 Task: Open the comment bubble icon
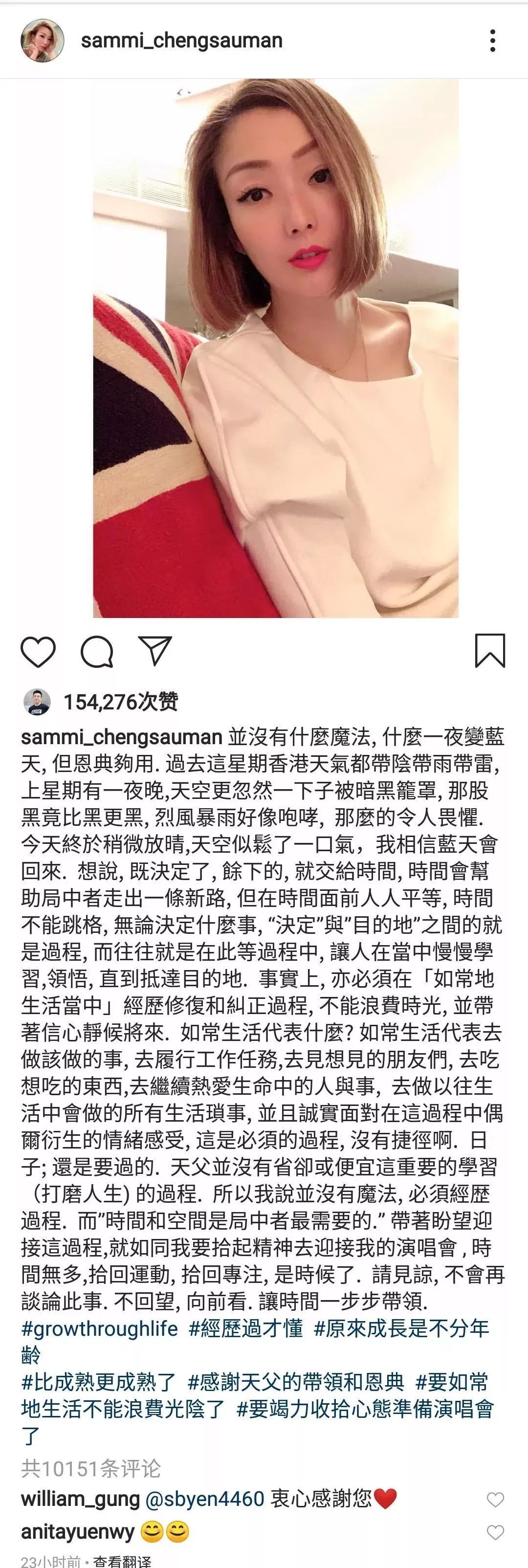tap(97, 651)
